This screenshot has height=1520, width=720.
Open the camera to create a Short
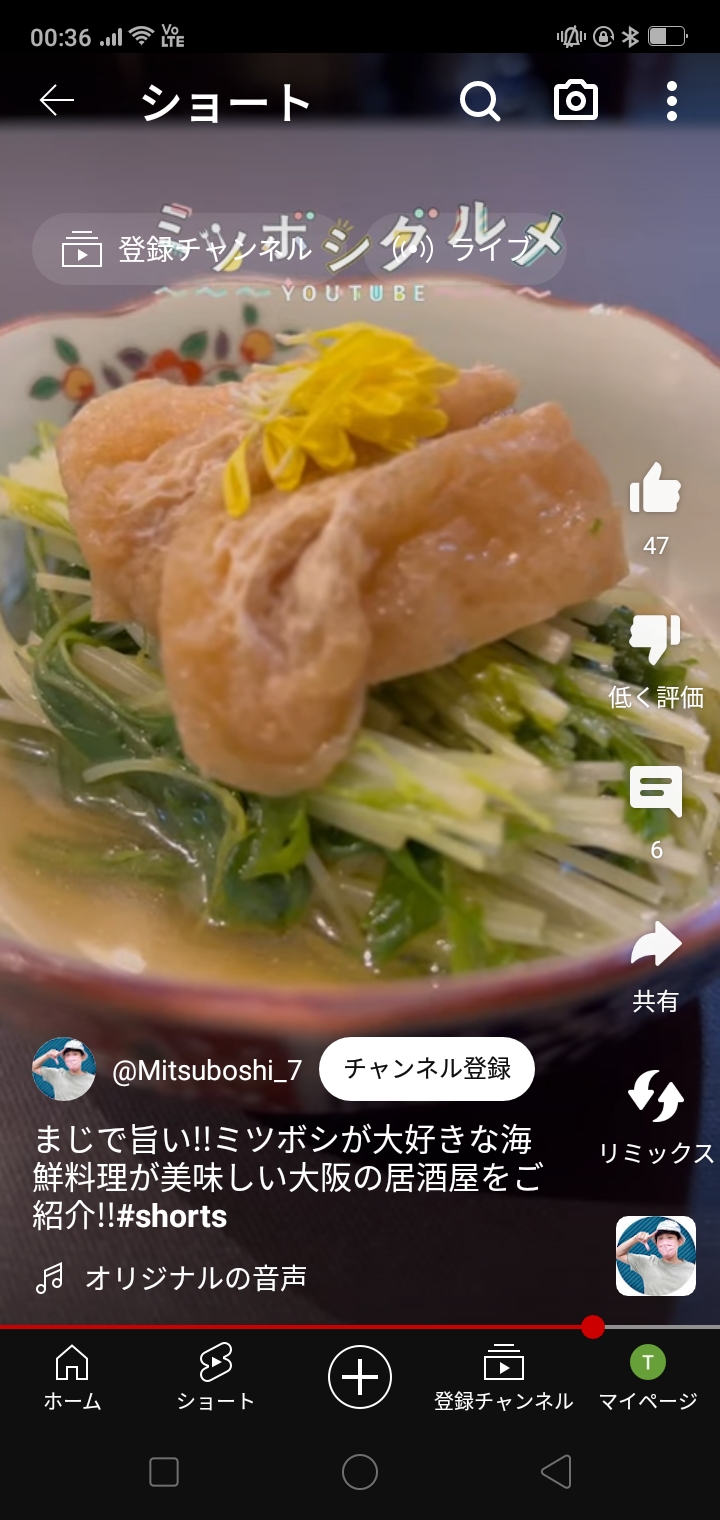[576, 101]
